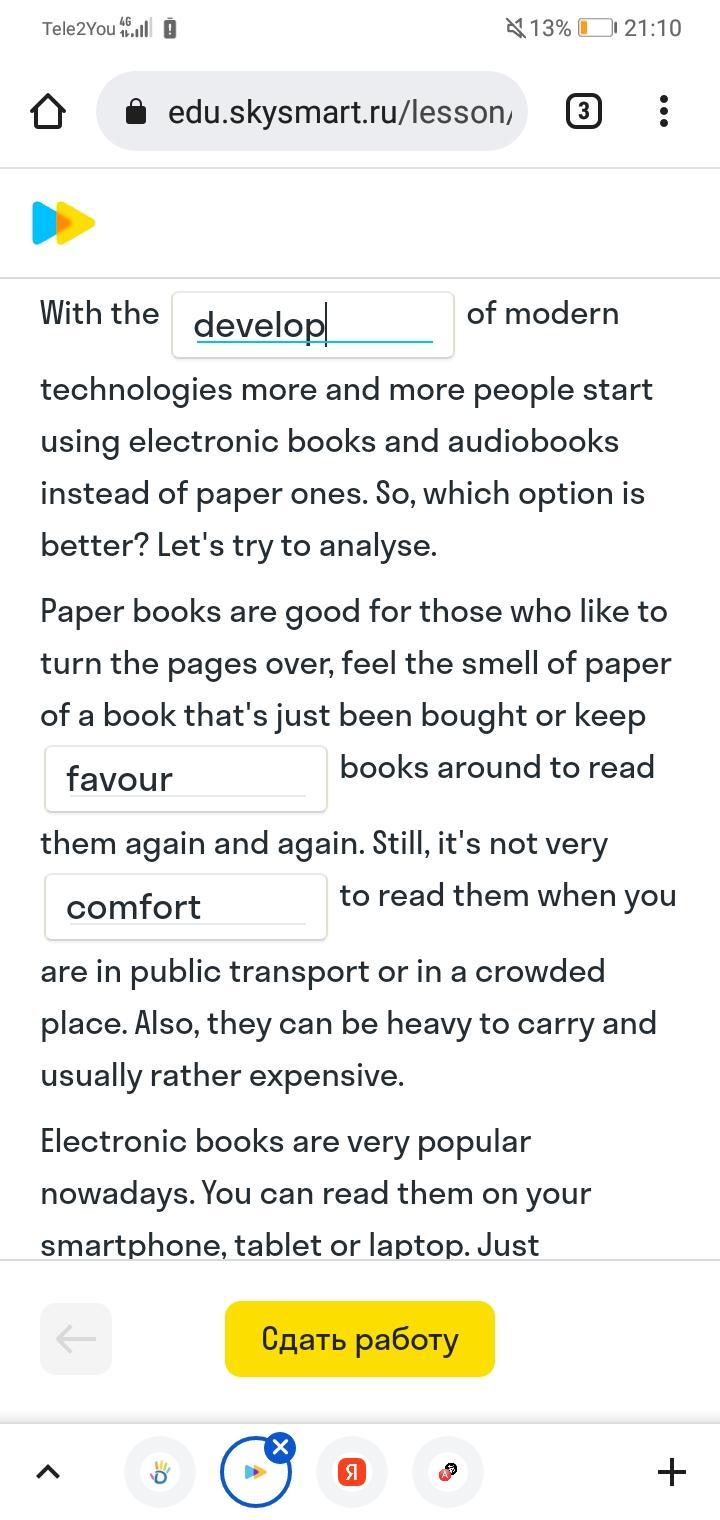
Task: Go back with the left arrow button
Action: [x=76, y=1339]
